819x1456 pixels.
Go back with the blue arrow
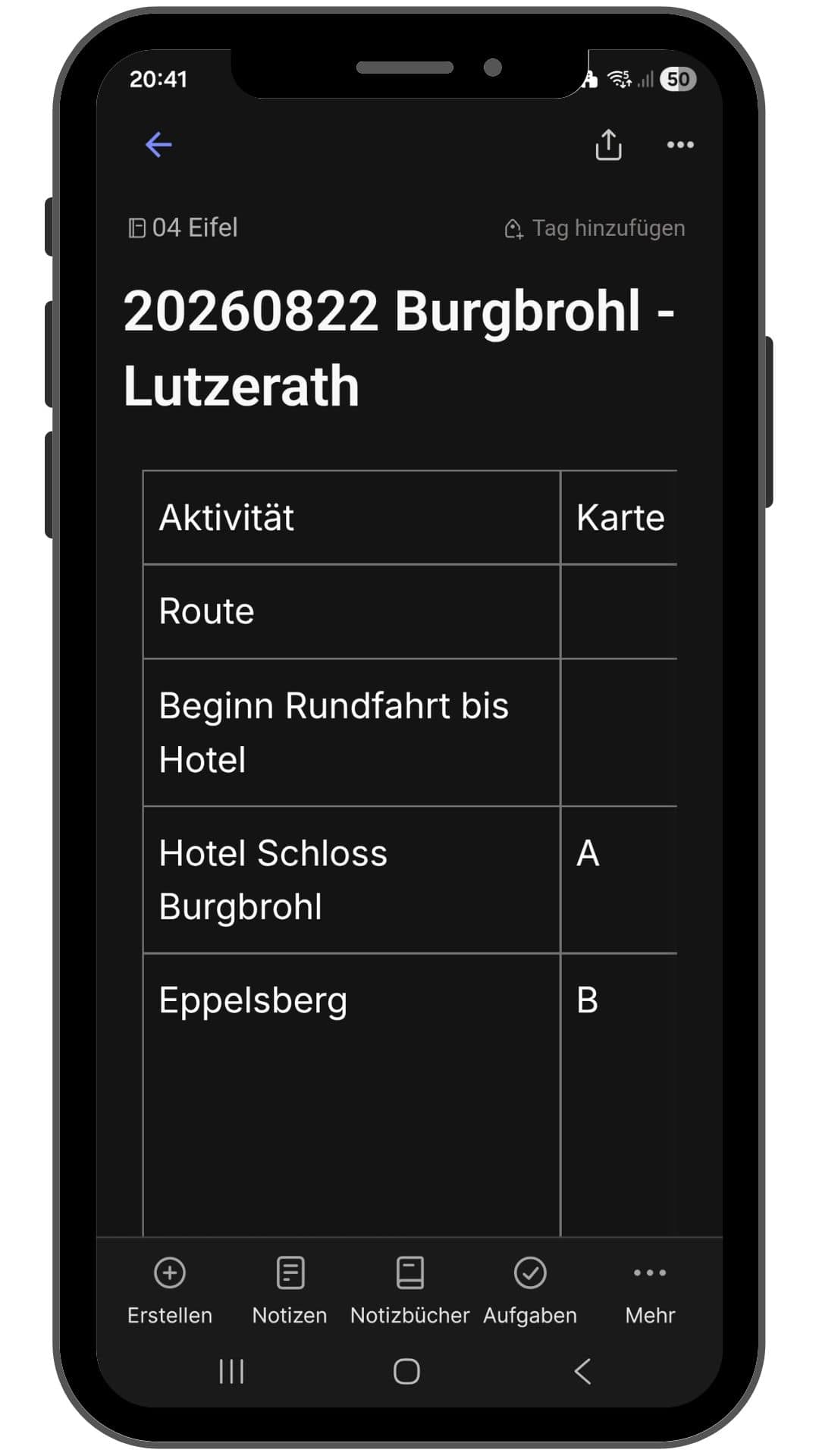[158, 144]
